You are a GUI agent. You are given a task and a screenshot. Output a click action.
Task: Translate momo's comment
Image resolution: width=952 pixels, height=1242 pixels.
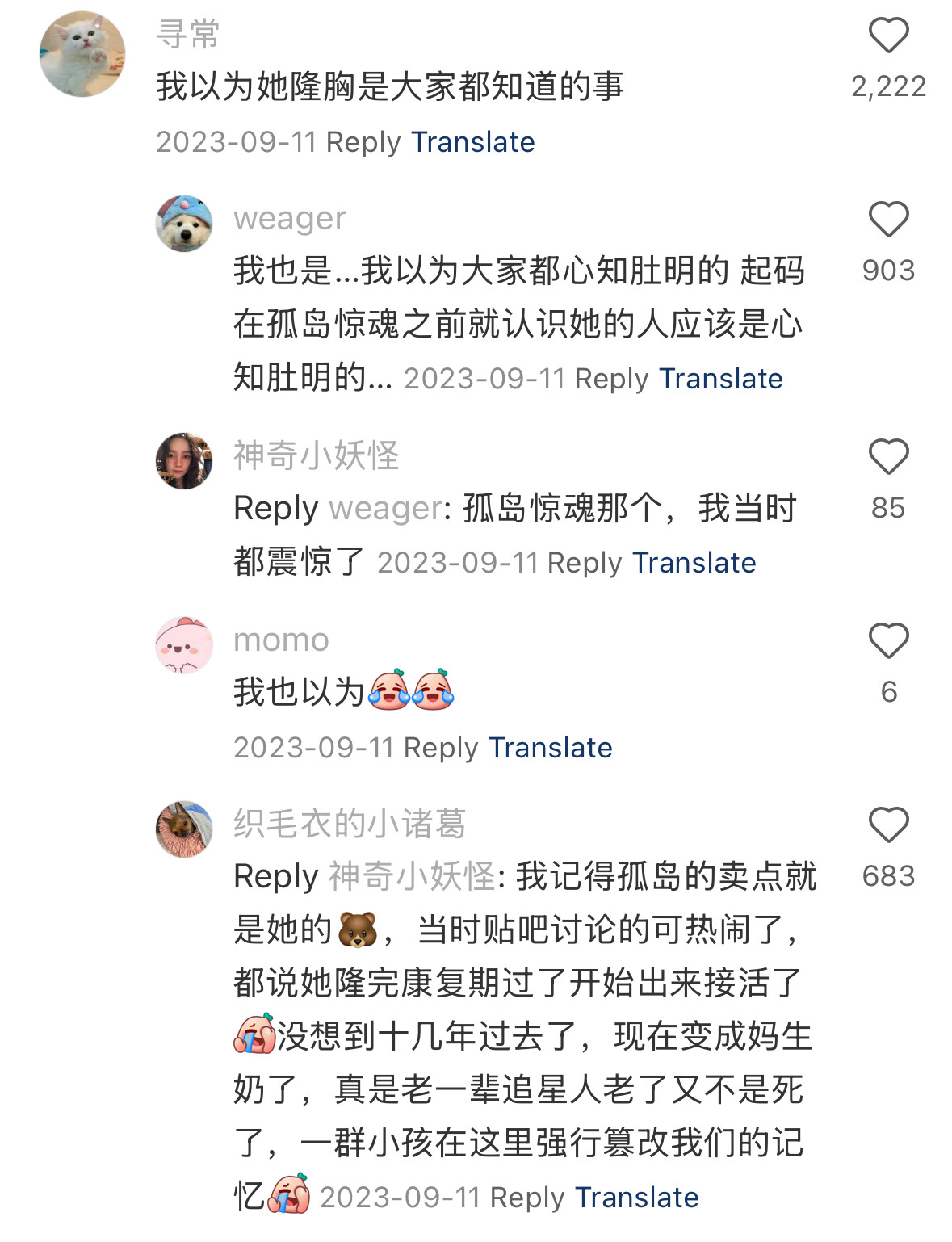click(550, 748)
